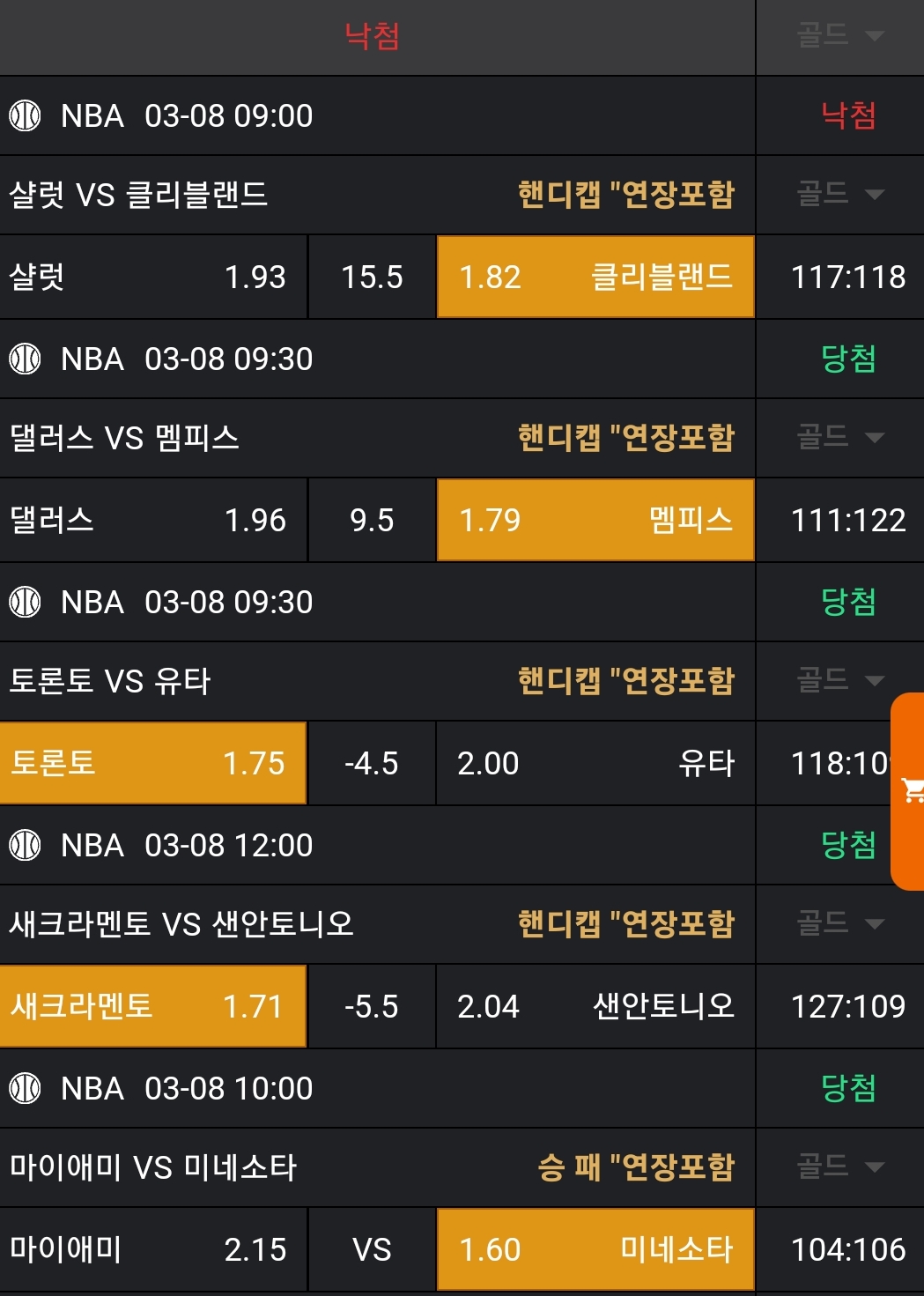The image size is (924, 1296).
Task: Open 골드 dropdown for 샬럿 VS 클리블랜드
Action: tap(839, 194)
